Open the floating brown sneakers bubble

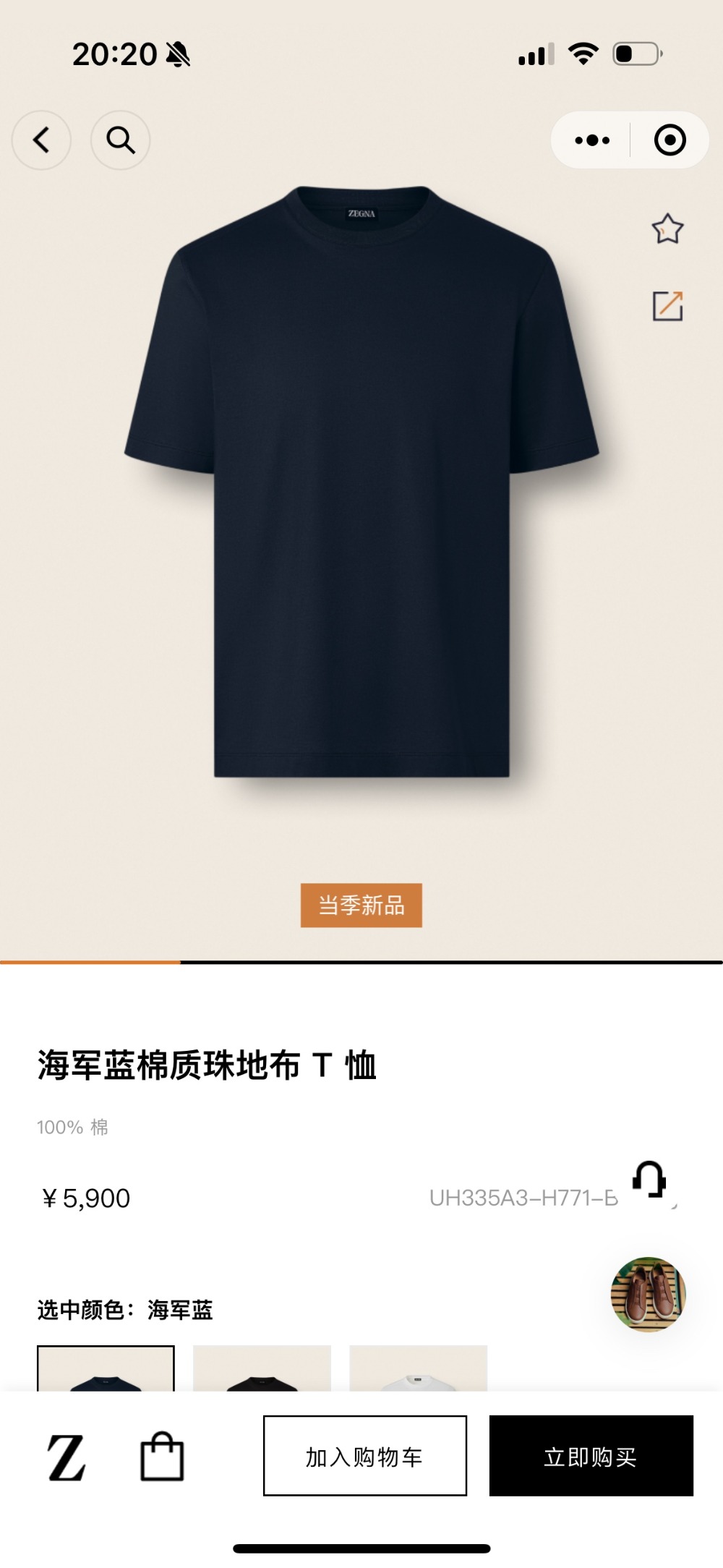point(649,1295)
